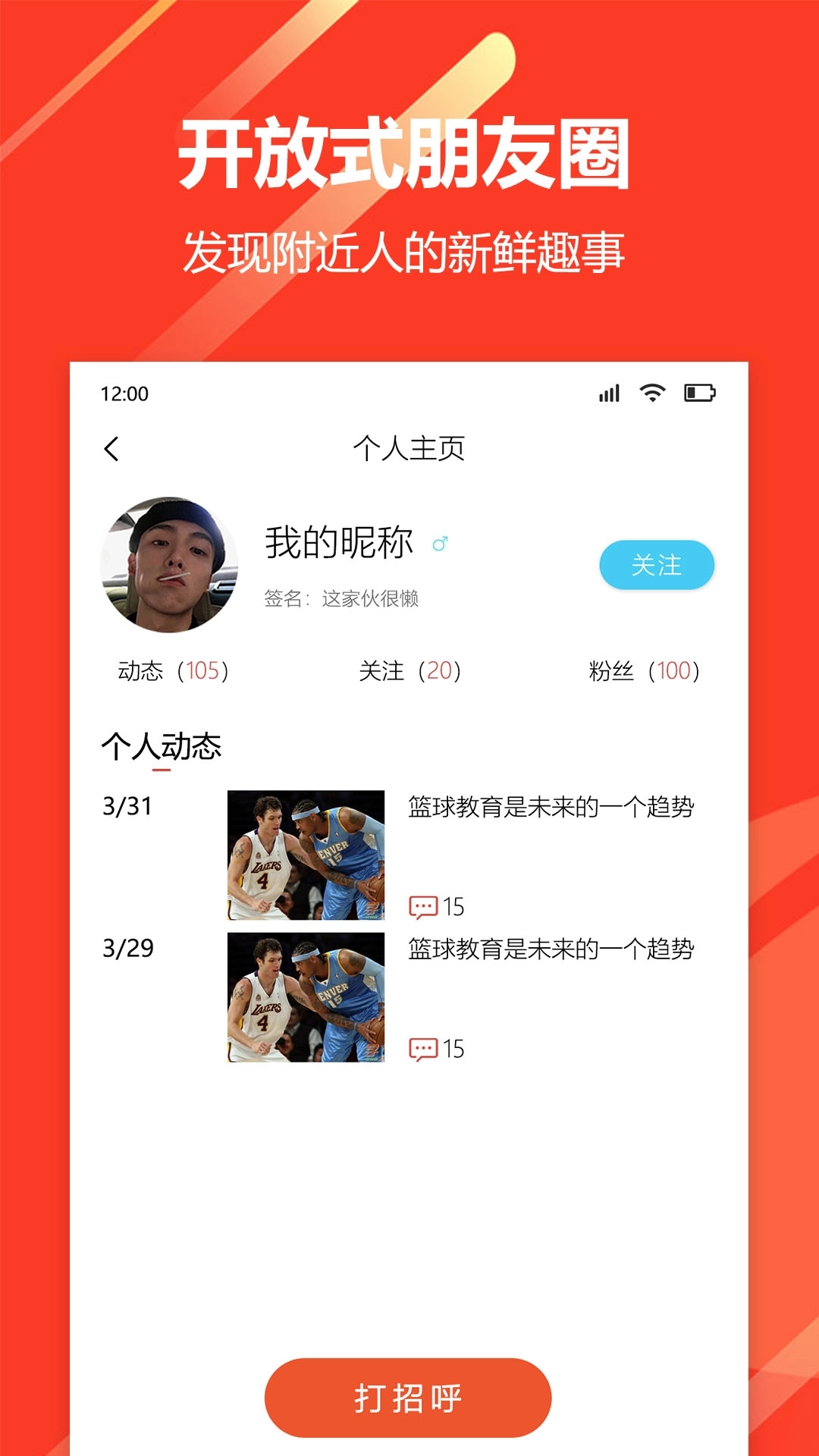Image resolution: width=819 pixels, height=1456 pixels.
Task: Open the comment icon on the 3/31 post
Action: [x=422, y=904]
